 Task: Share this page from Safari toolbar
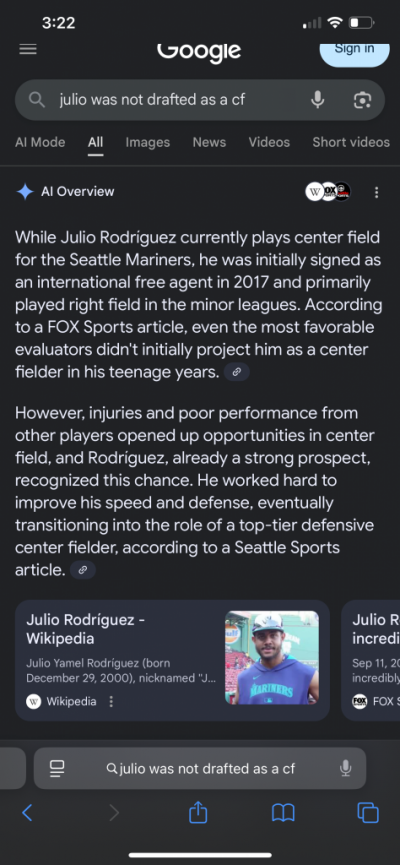click(198, 812)
